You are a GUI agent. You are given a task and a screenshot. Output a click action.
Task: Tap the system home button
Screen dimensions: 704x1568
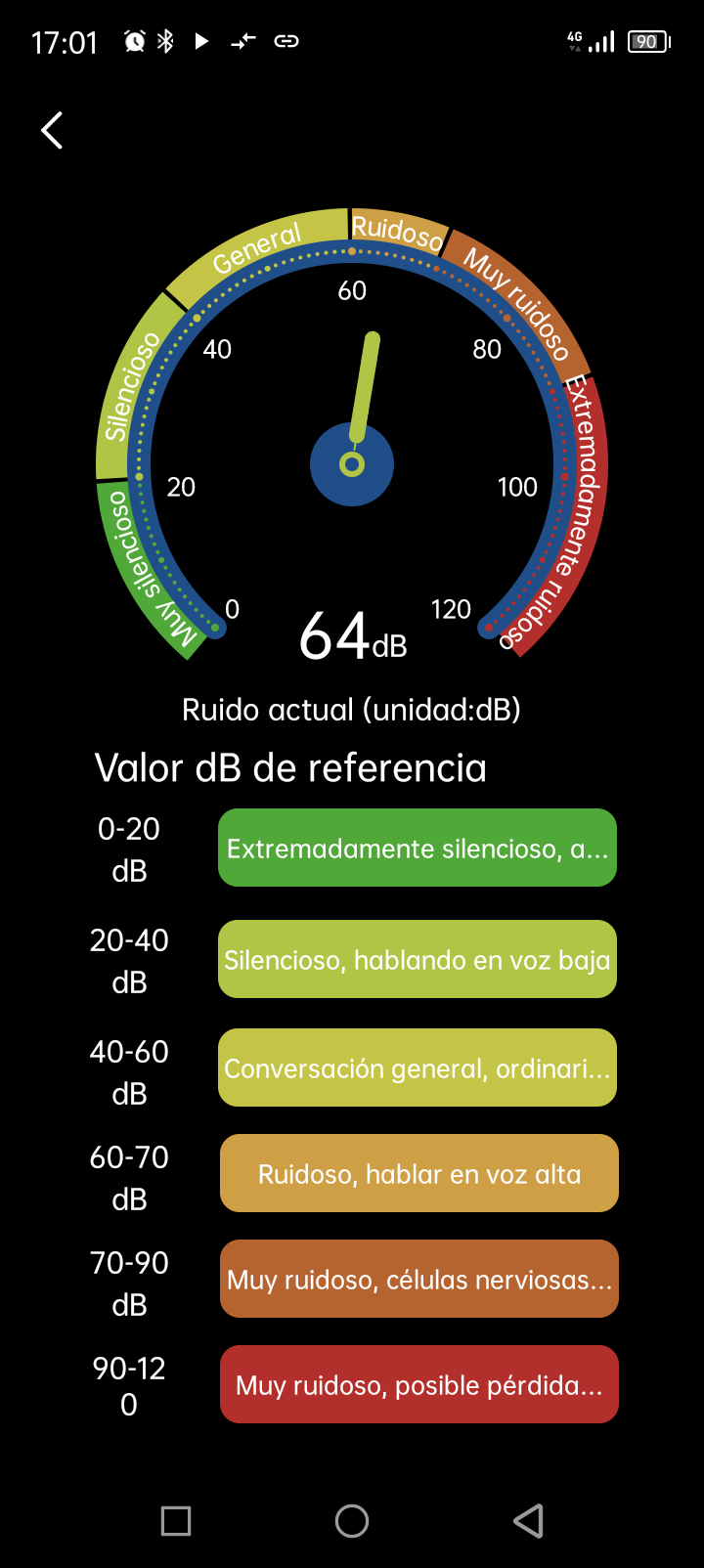pyautogui.click(x=352, y=1520)
